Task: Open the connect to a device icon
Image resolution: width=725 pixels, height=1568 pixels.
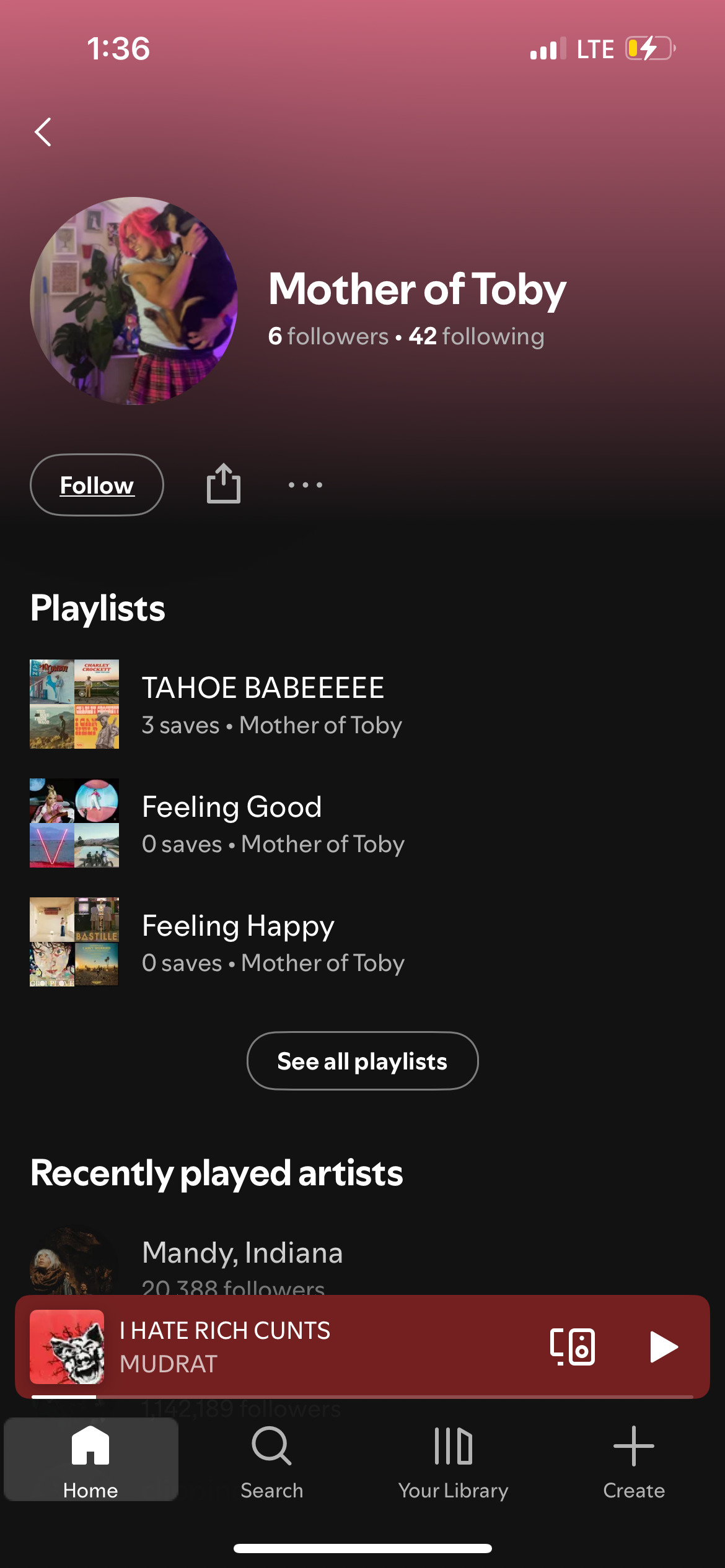Action: coord(573,1347)
